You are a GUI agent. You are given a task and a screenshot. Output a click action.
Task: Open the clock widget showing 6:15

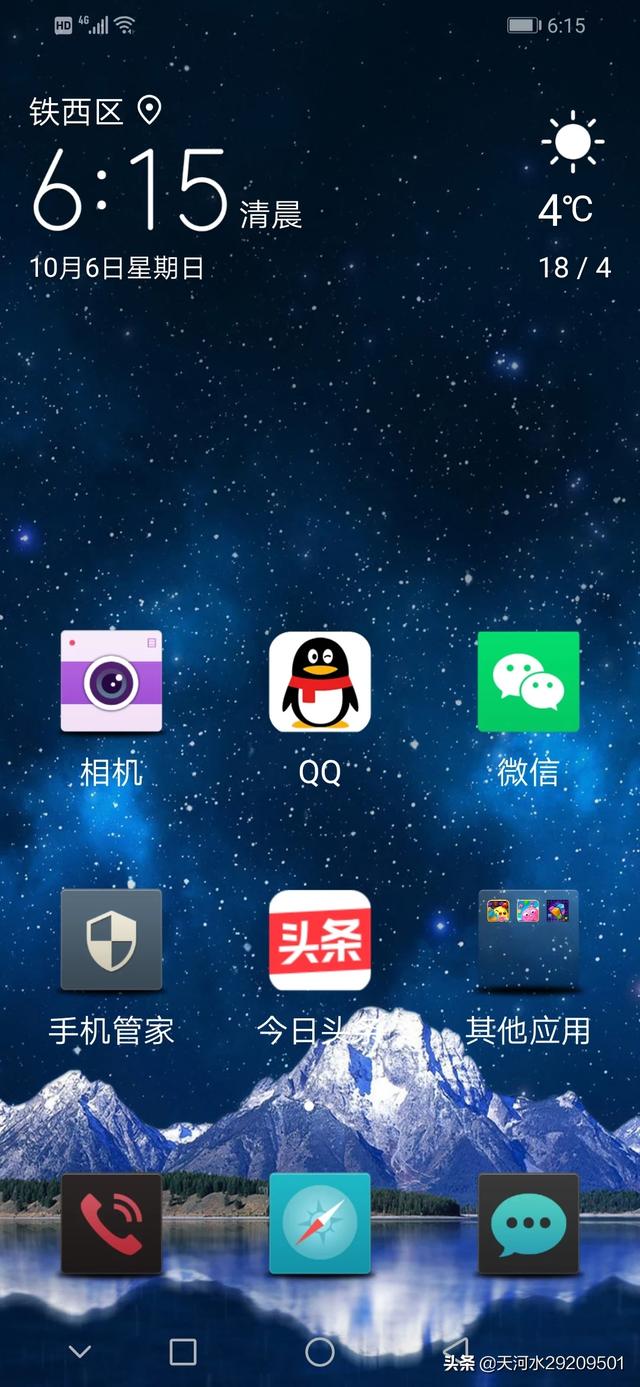click(x=130, y=190)
